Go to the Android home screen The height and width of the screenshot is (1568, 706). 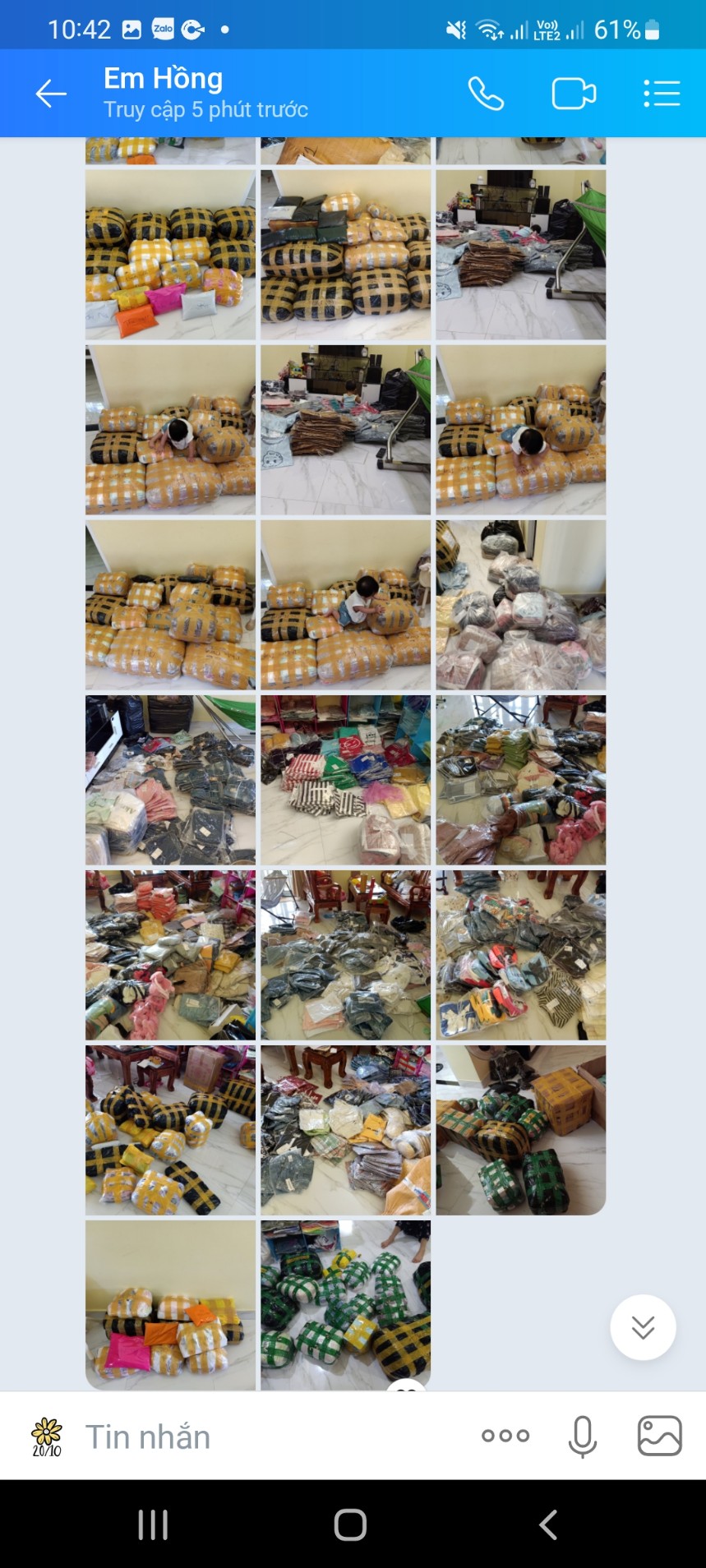click(350, 1525)
